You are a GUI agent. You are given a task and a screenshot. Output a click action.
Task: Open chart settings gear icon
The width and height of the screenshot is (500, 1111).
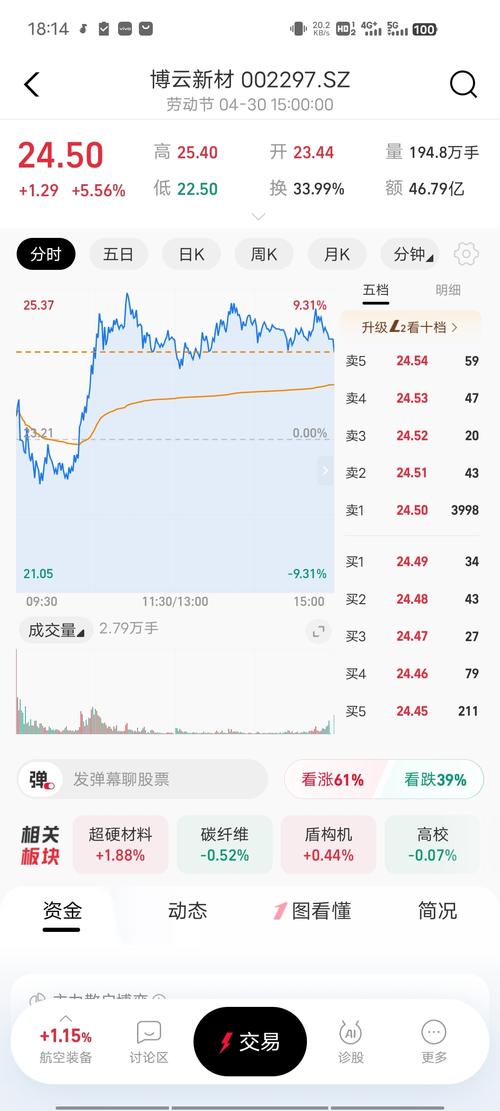[x=466, y=254]
